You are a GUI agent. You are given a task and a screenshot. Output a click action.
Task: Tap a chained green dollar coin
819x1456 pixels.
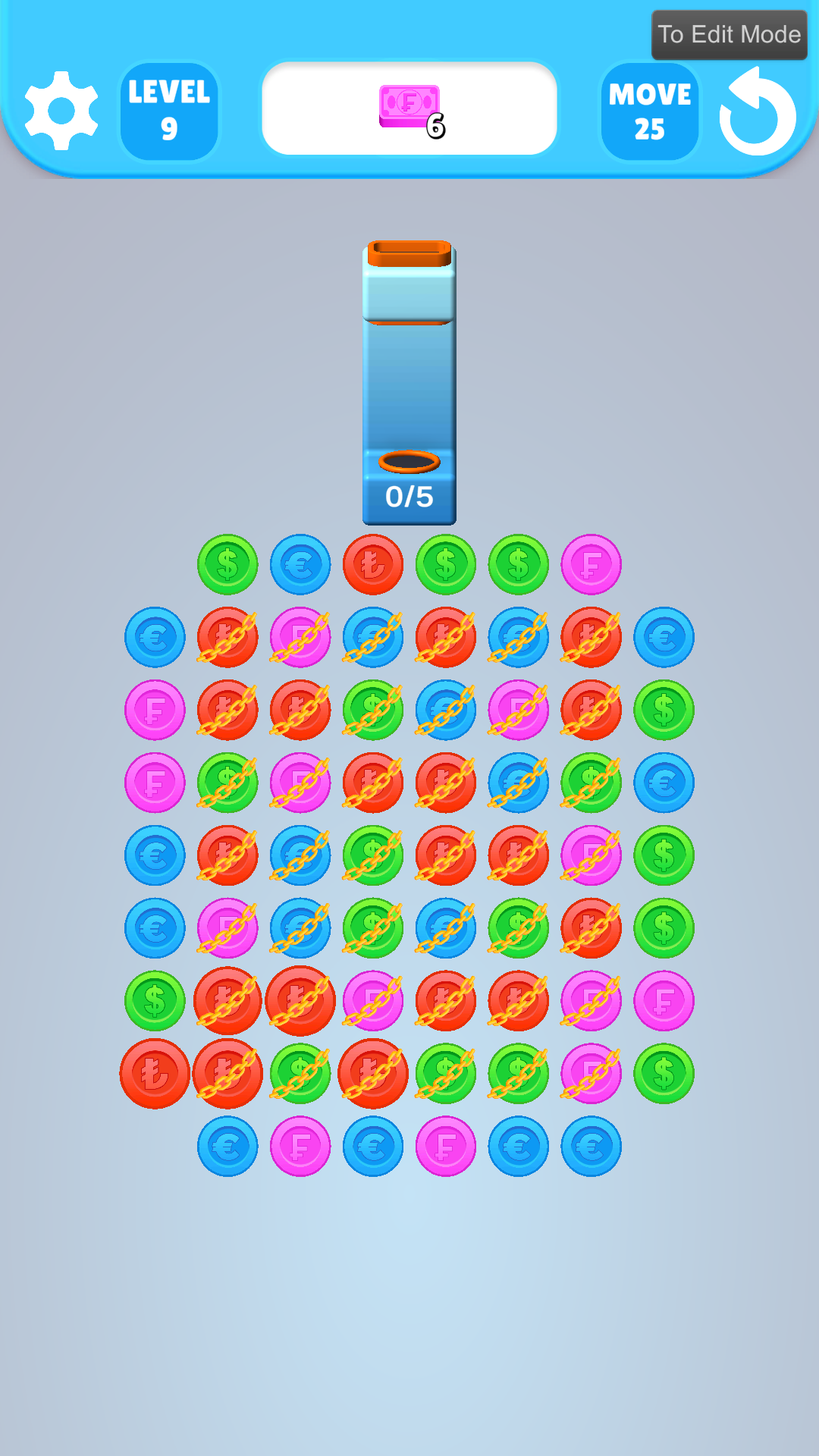(372, 709)
